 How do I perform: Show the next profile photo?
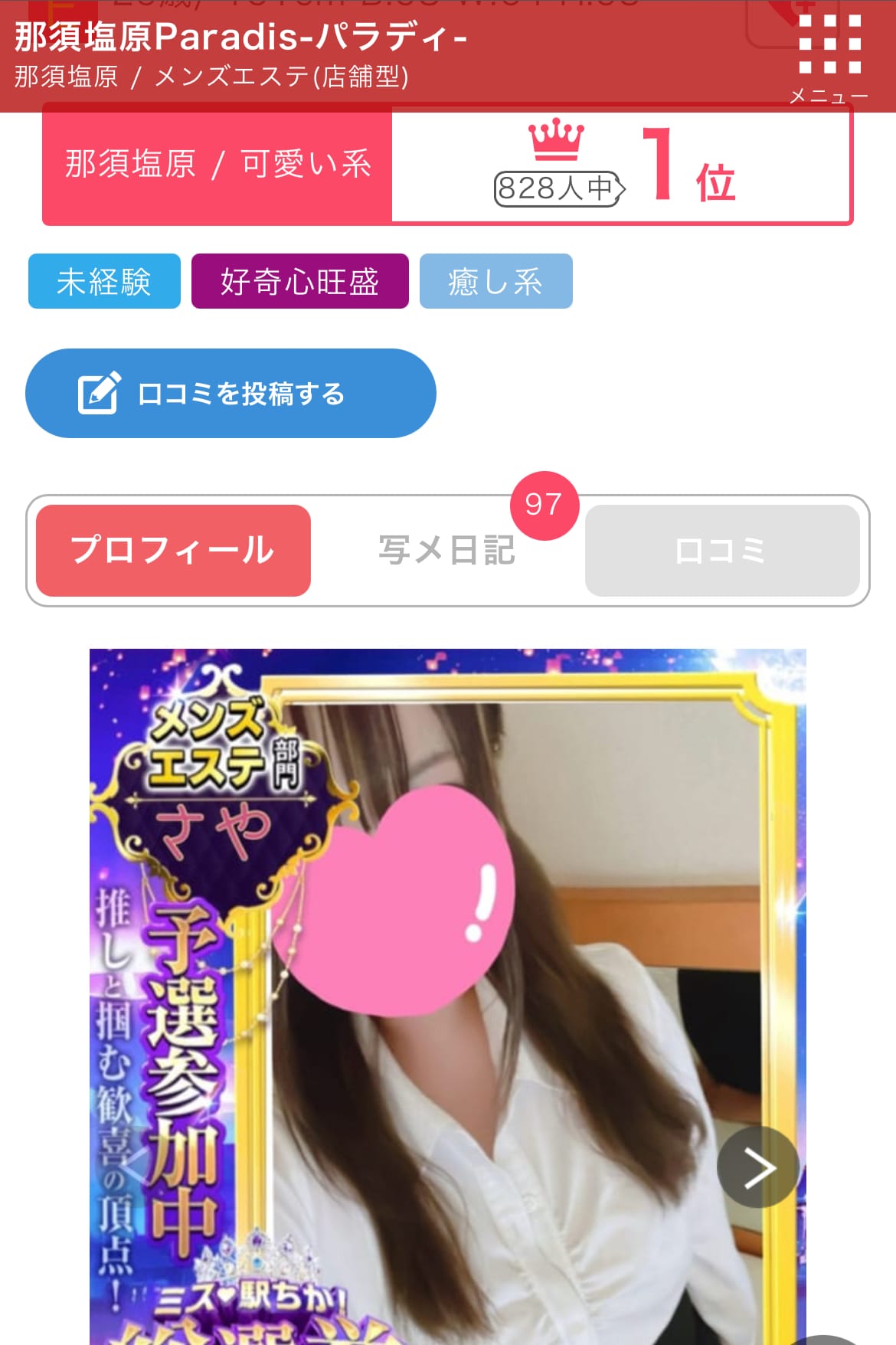(x=757, y=1167)
